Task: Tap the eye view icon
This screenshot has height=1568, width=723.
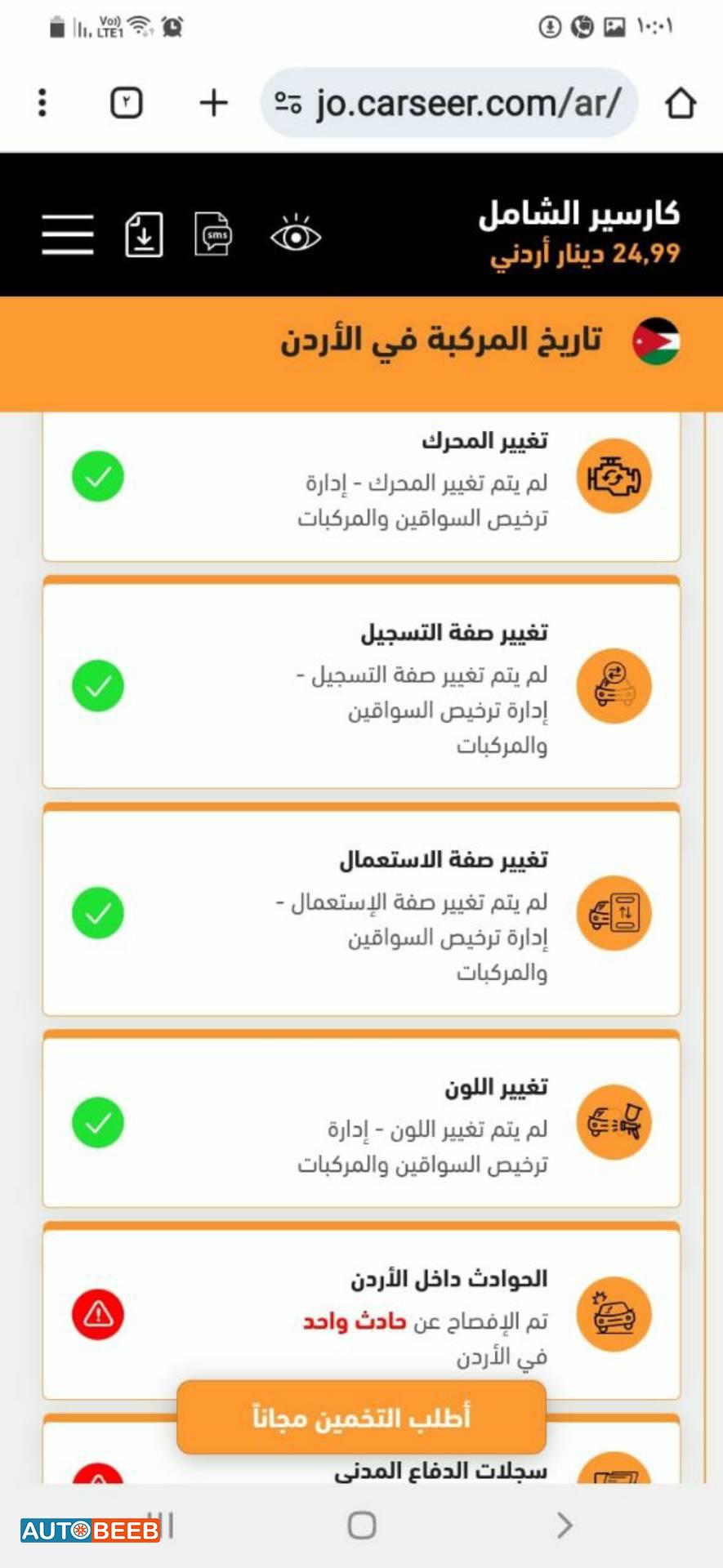Action: tap(296, 236)
